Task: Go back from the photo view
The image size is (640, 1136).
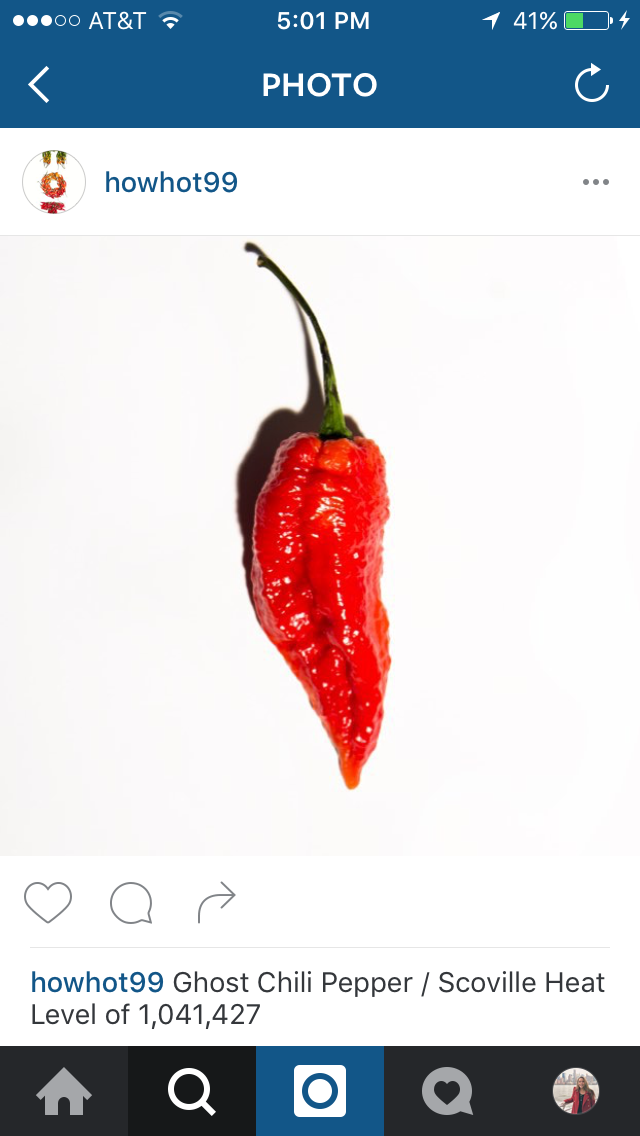Action: [39, 85]
